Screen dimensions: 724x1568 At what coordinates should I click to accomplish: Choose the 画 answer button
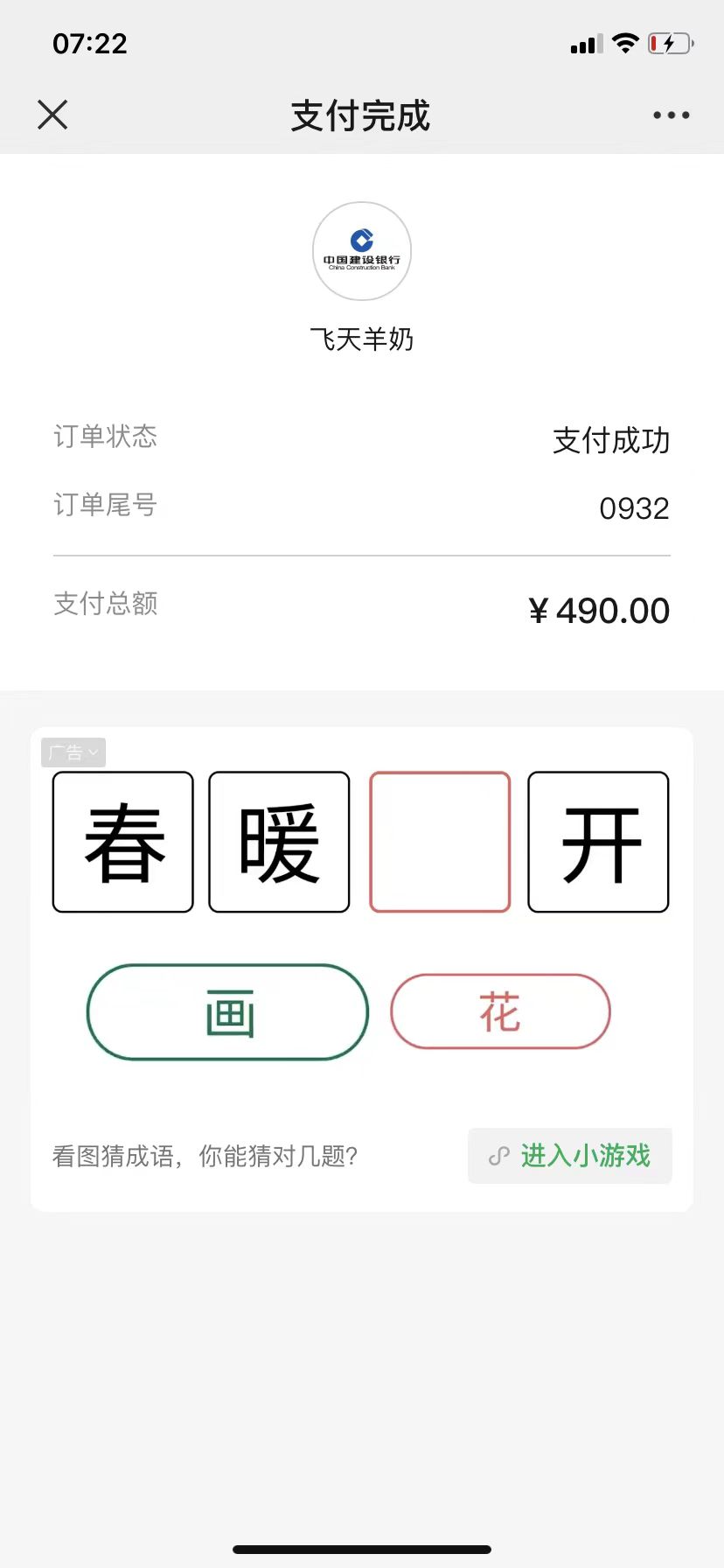227,1012
